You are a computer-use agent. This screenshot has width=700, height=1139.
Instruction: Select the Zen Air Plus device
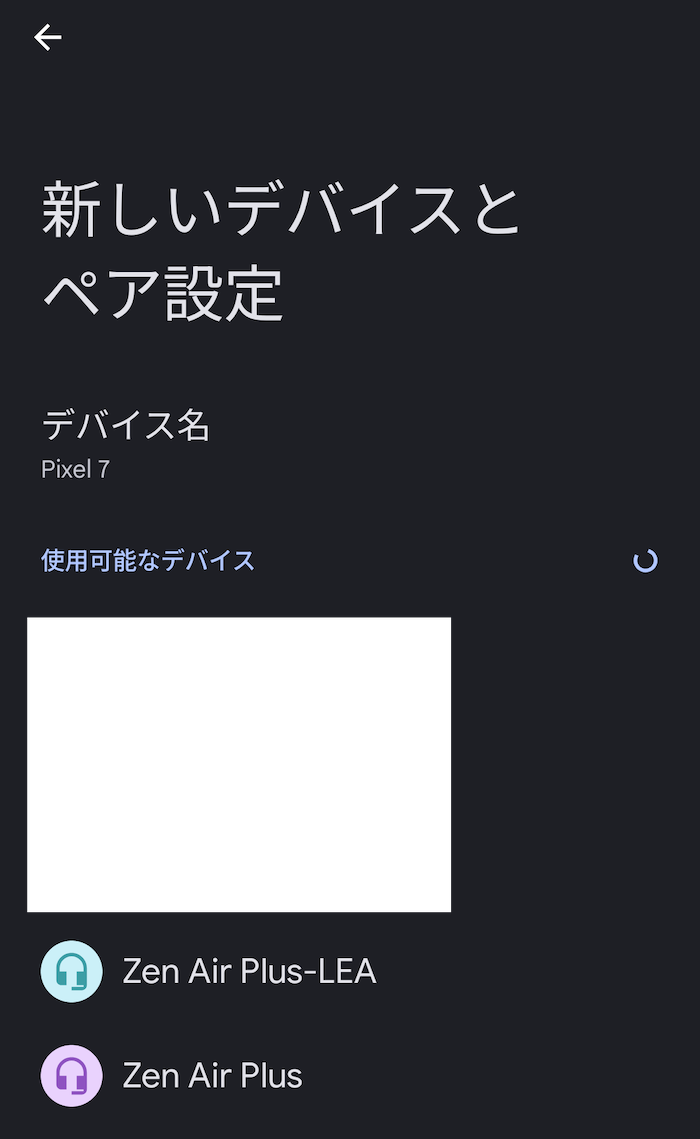coord(350,1076)
